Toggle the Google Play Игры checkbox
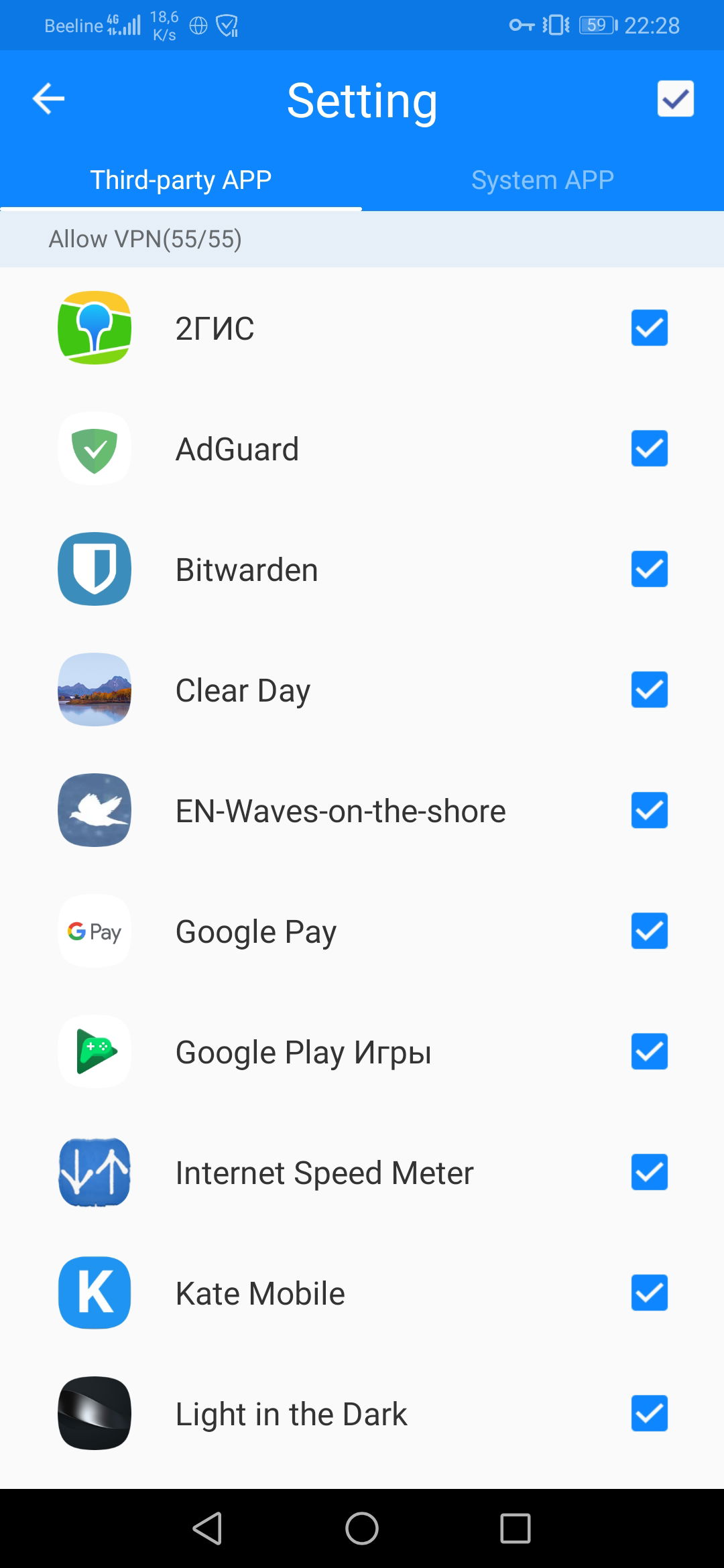 point(649,1051)
